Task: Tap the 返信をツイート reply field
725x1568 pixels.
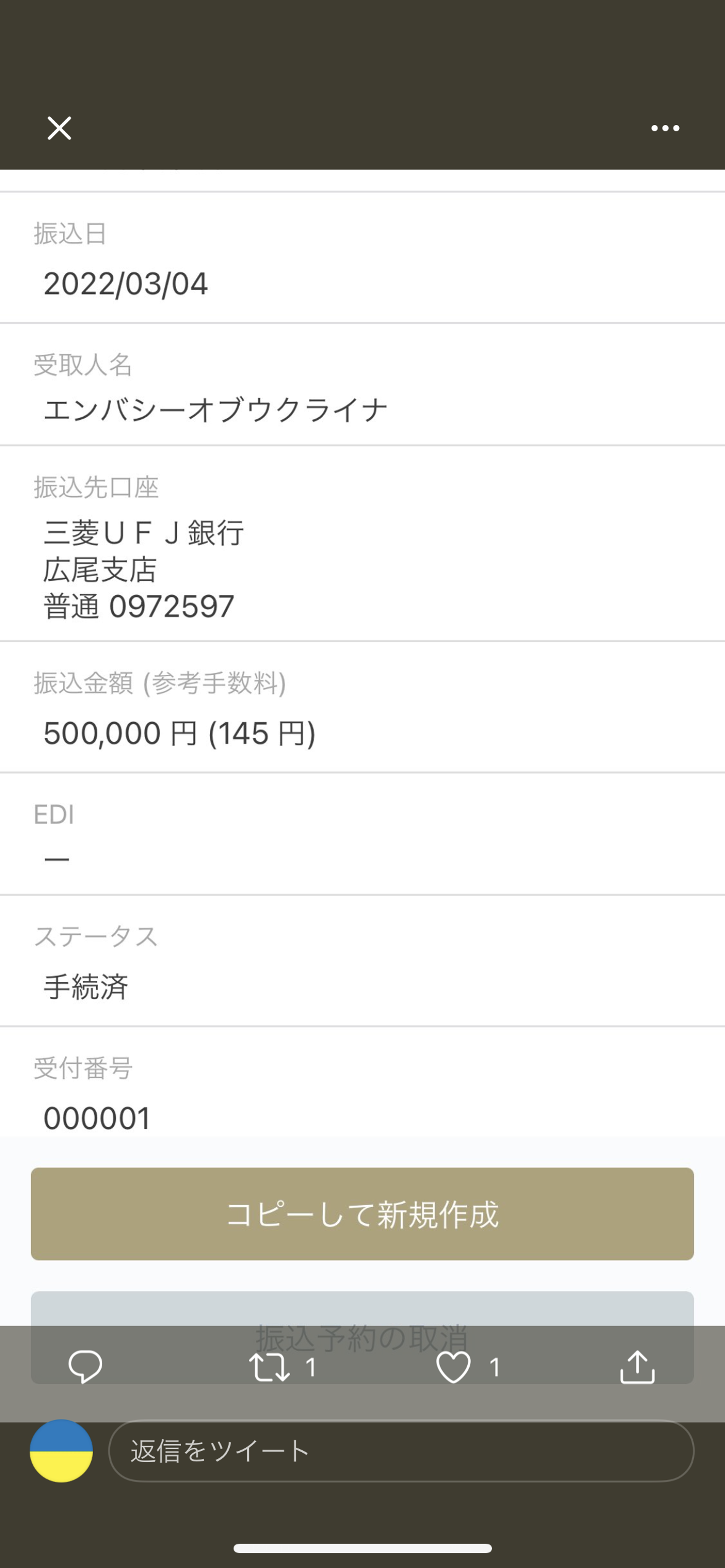Action: point(400,1451)
